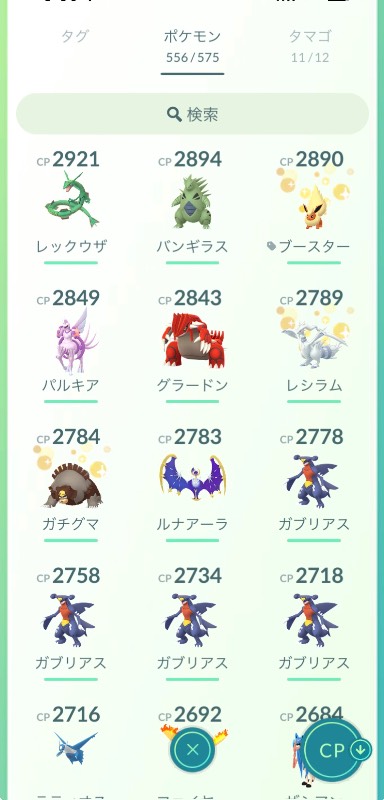384x800 pixels.
Task: Open バンギラス with CP 2894
Action: (192, 207)
